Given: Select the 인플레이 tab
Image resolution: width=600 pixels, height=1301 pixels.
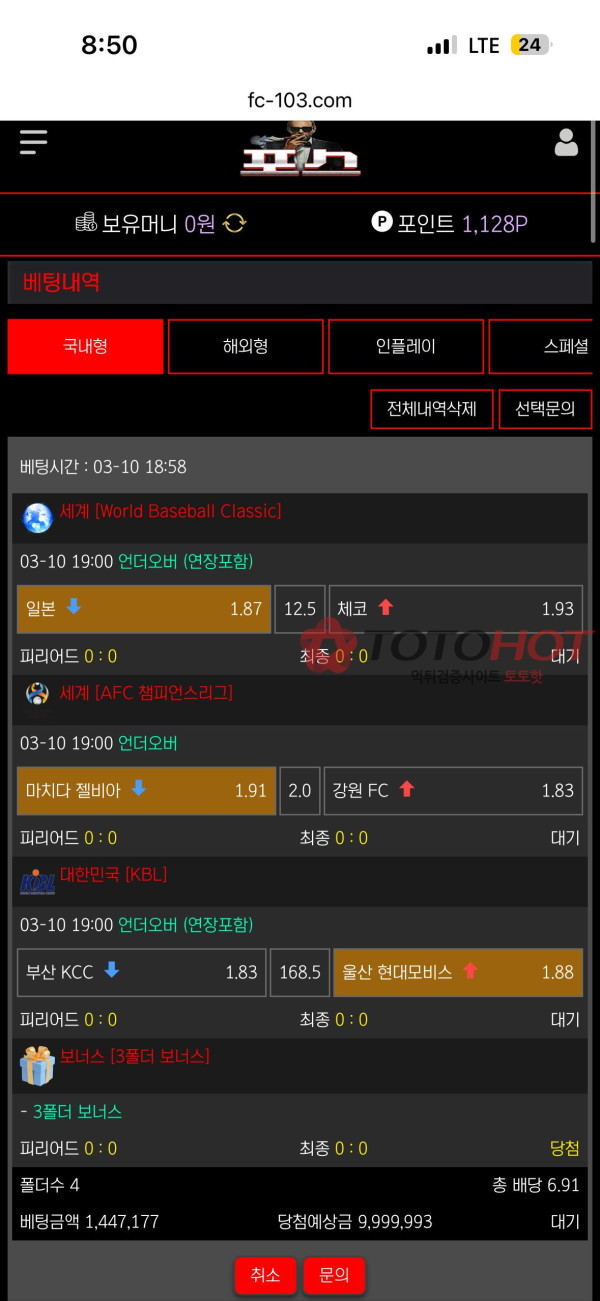Looking at the screenshot, I should point(405,347).
